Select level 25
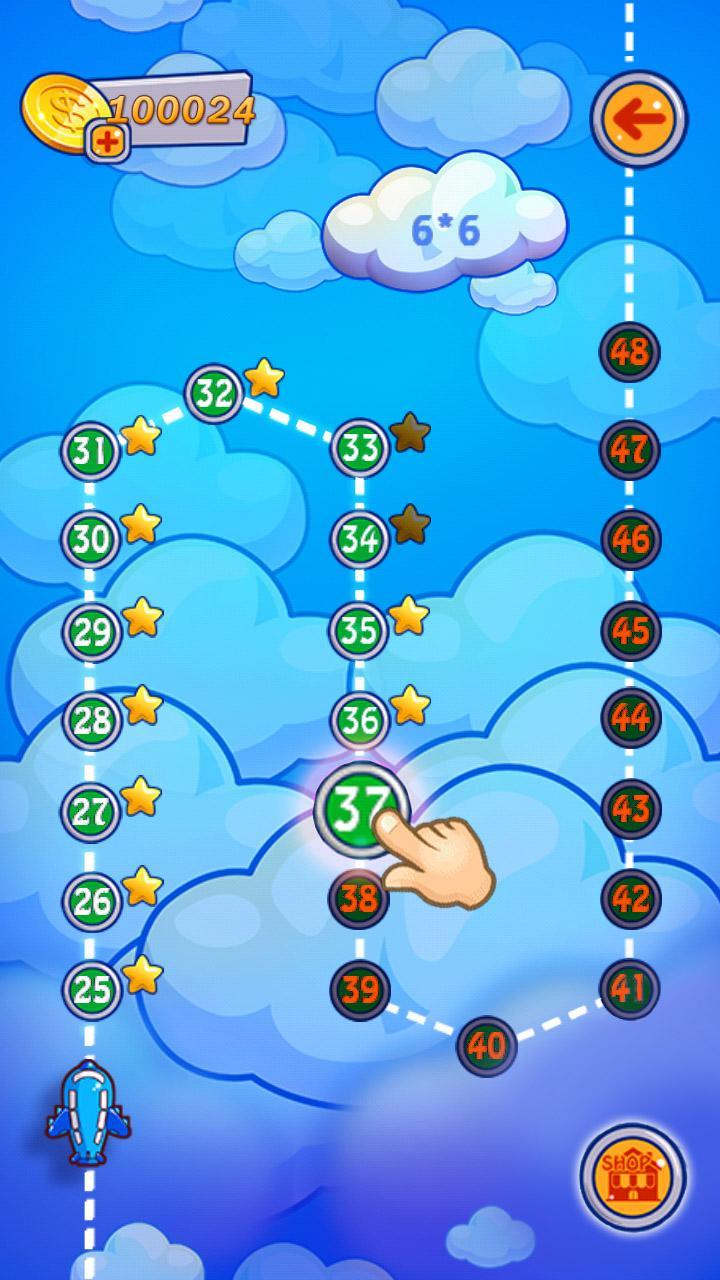The height and width of the screenshot is (1280, 720). [x=92, y=990]
